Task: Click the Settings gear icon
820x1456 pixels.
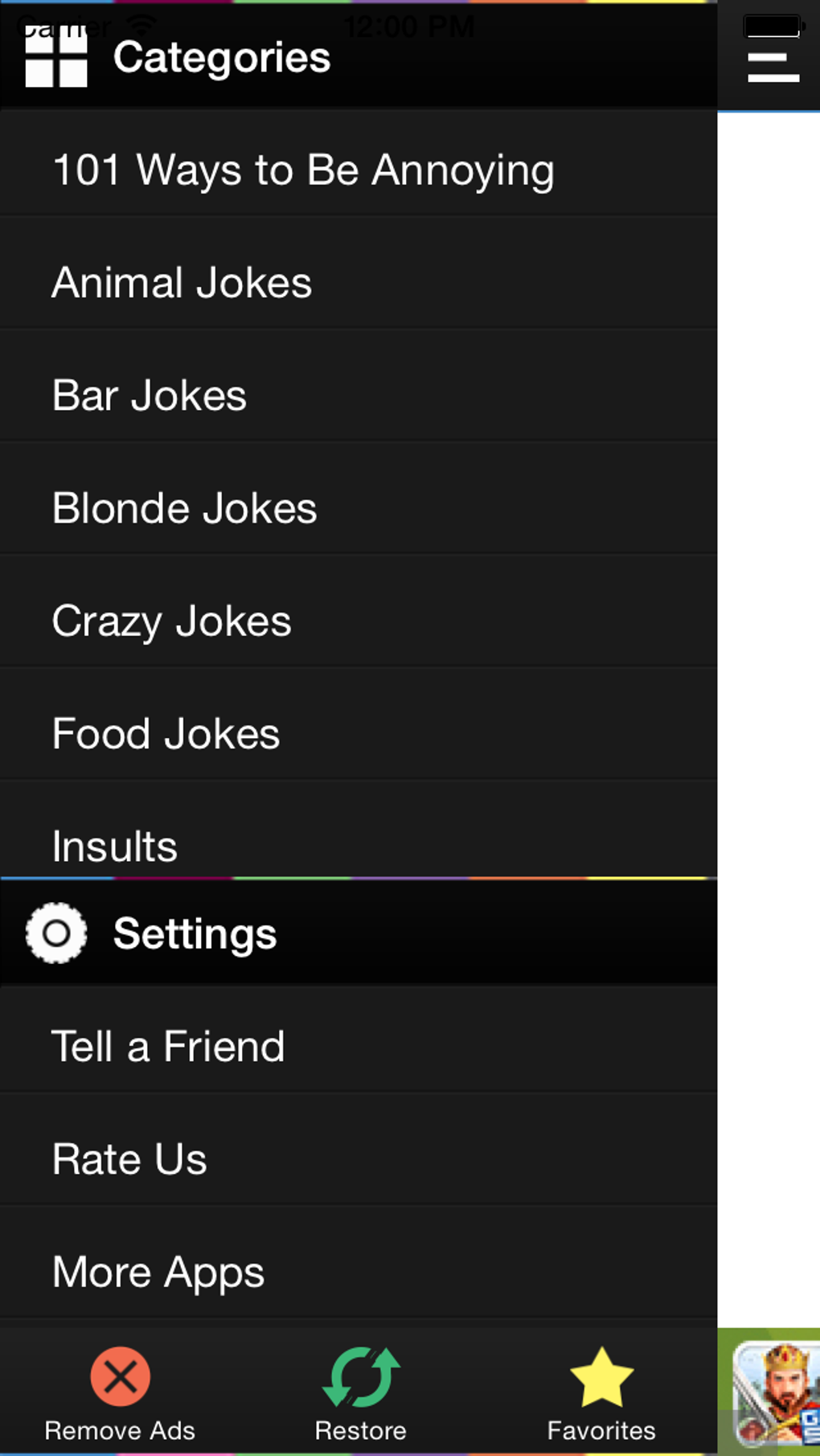Action: click(x=55, y=933)
